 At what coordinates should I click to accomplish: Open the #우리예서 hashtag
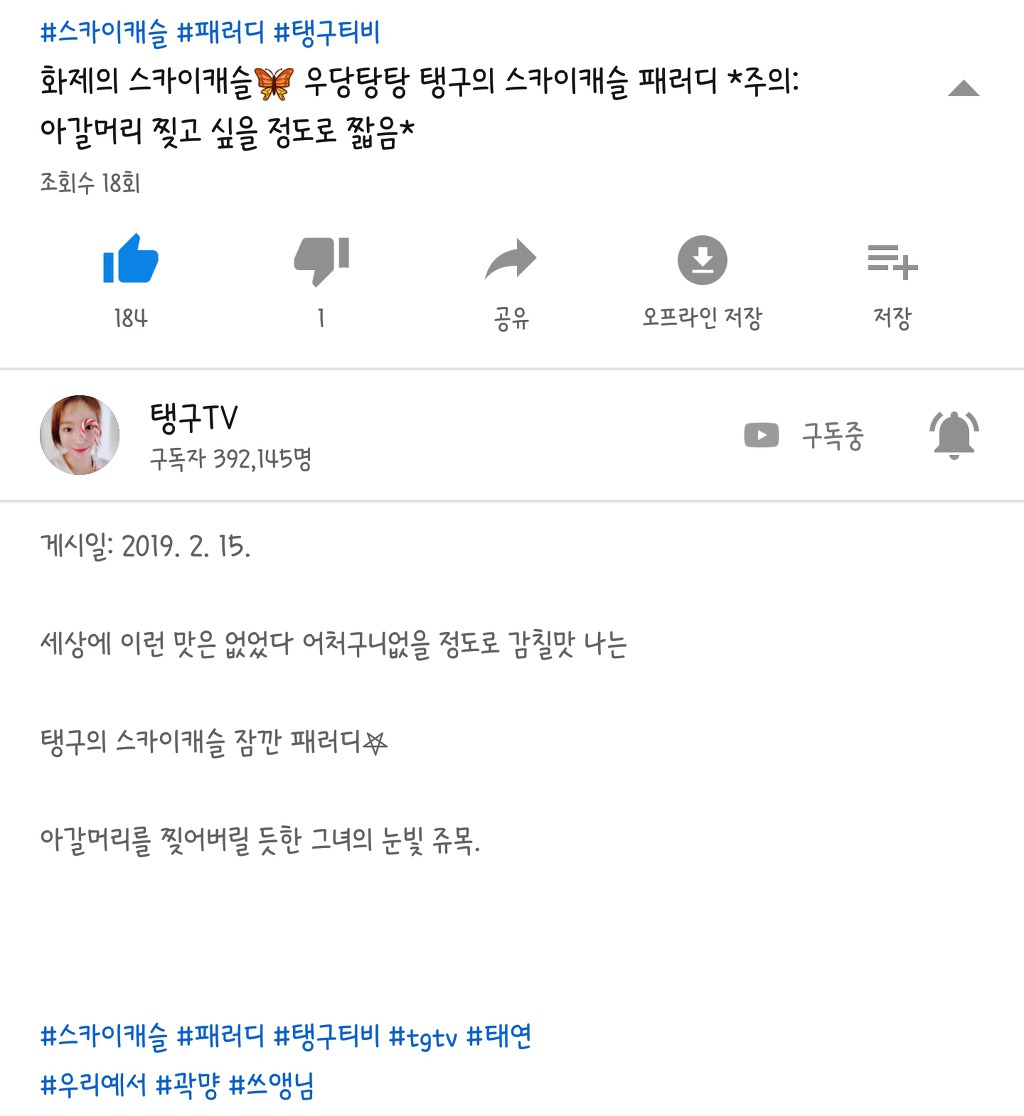[93, 1084]
